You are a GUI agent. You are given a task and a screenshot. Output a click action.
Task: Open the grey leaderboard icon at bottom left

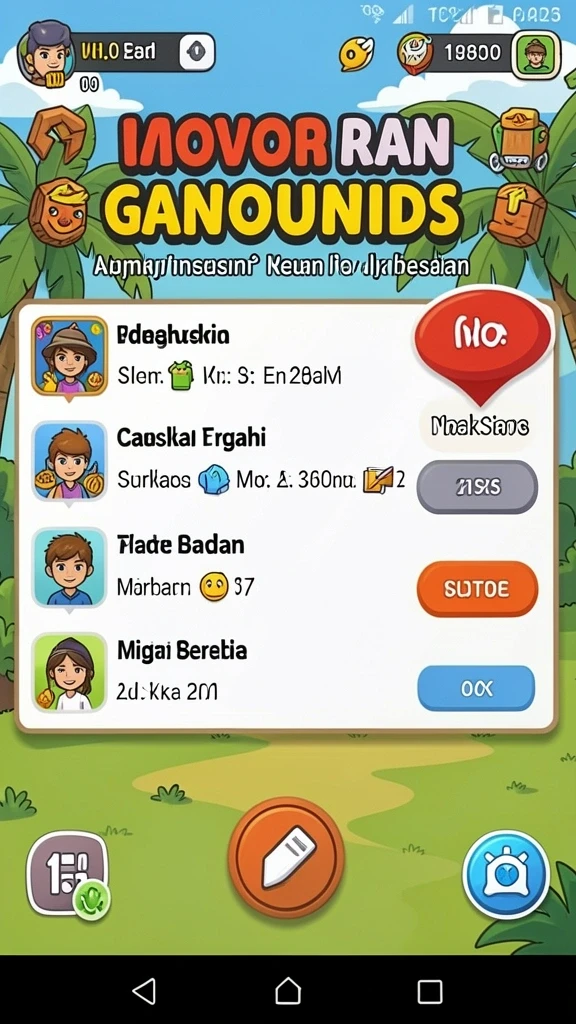pos(67,873)
